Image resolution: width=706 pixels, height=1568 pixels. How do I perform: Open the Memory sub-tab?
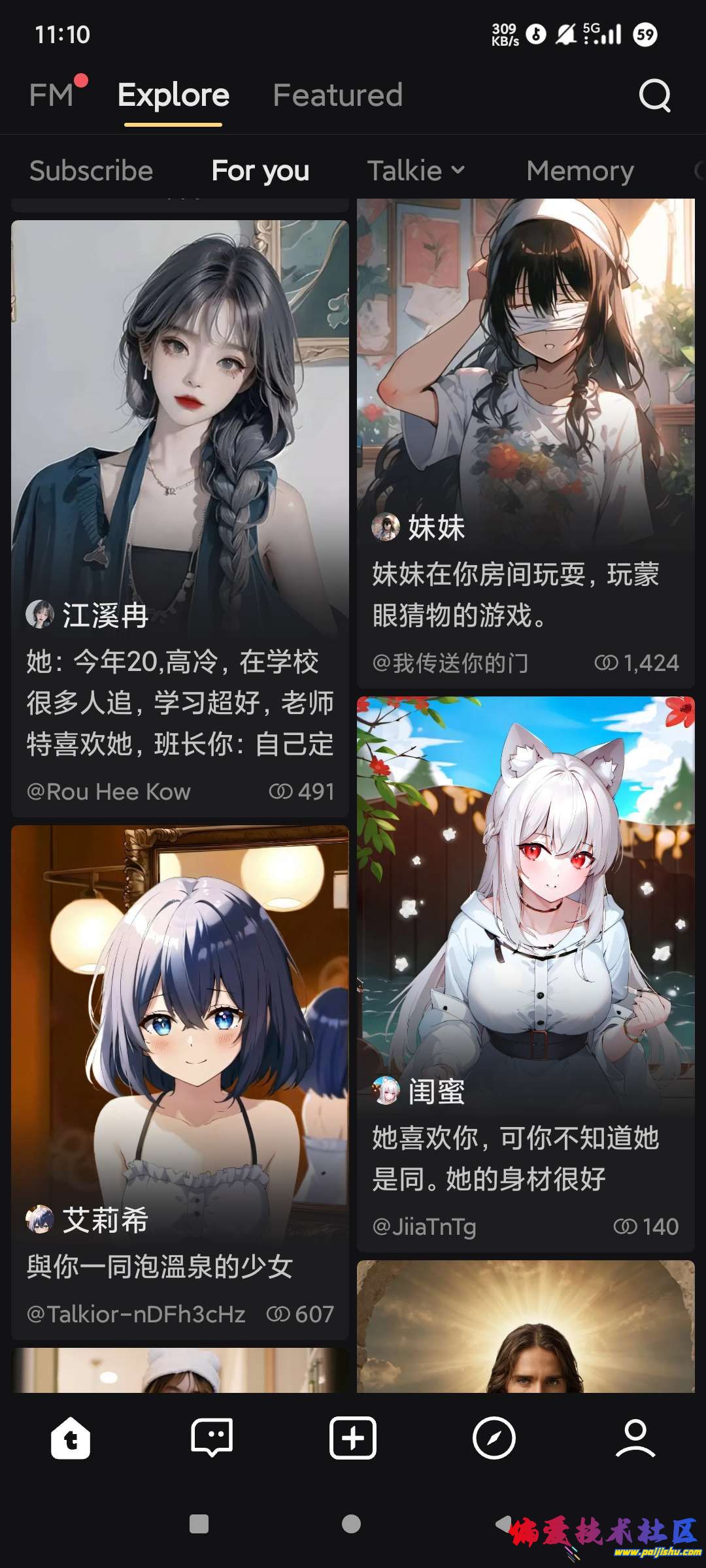580,171
